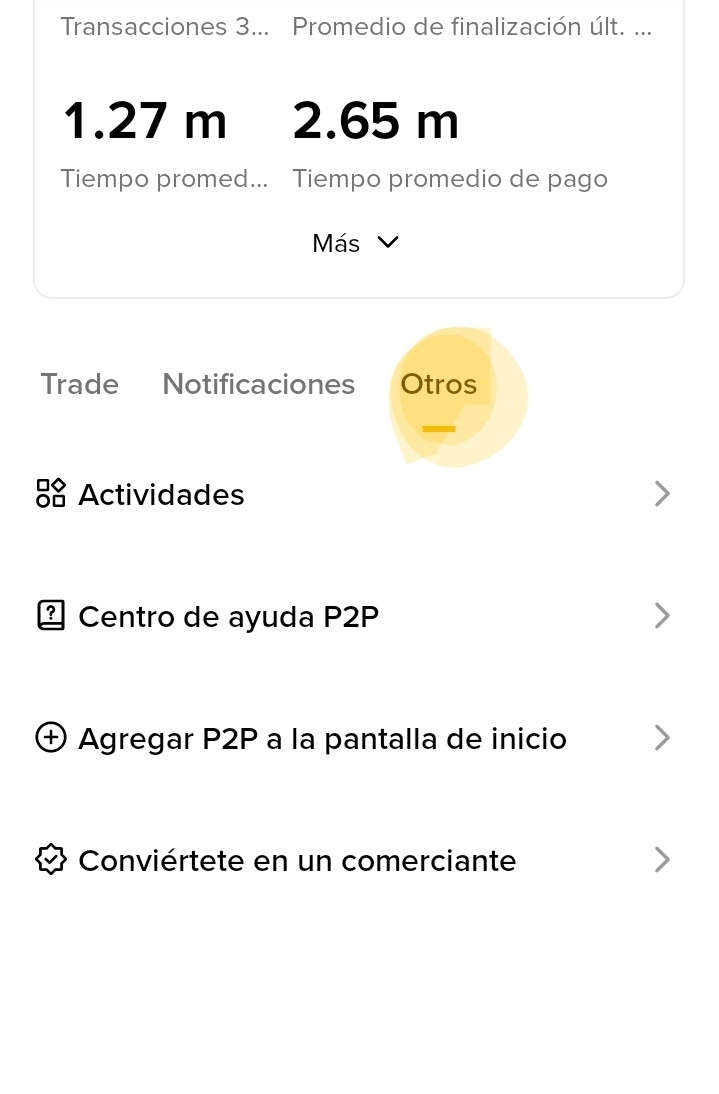
Task: Switch to the Trade tab
Action: pos(79,385)
